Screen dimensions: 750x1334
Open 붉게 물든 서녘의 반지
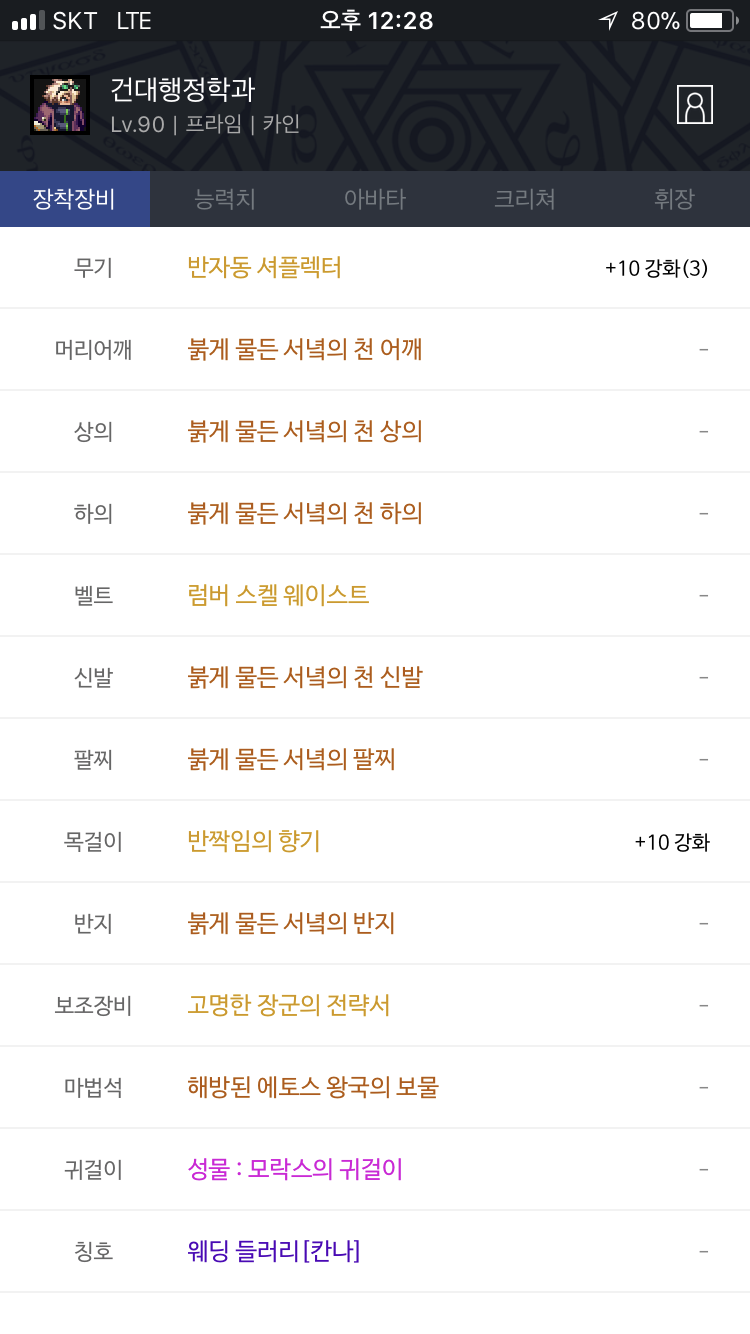point(291,923)
